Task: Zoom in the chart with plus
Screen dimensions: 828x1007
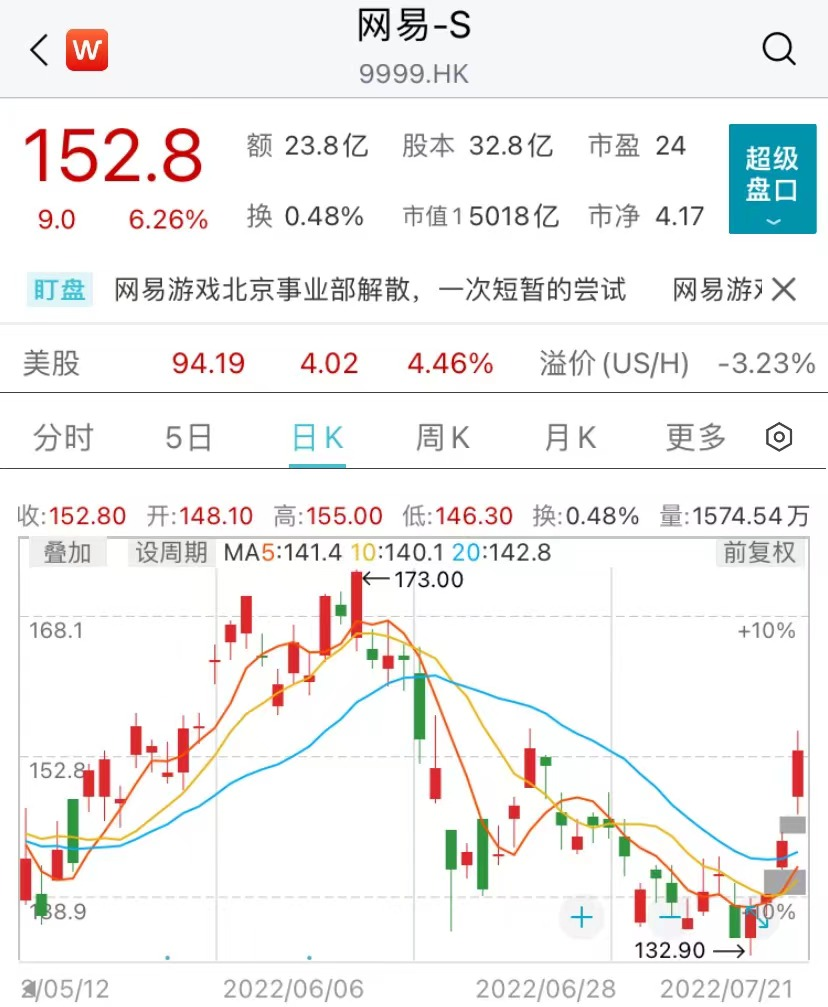Action: coord(582,916)
